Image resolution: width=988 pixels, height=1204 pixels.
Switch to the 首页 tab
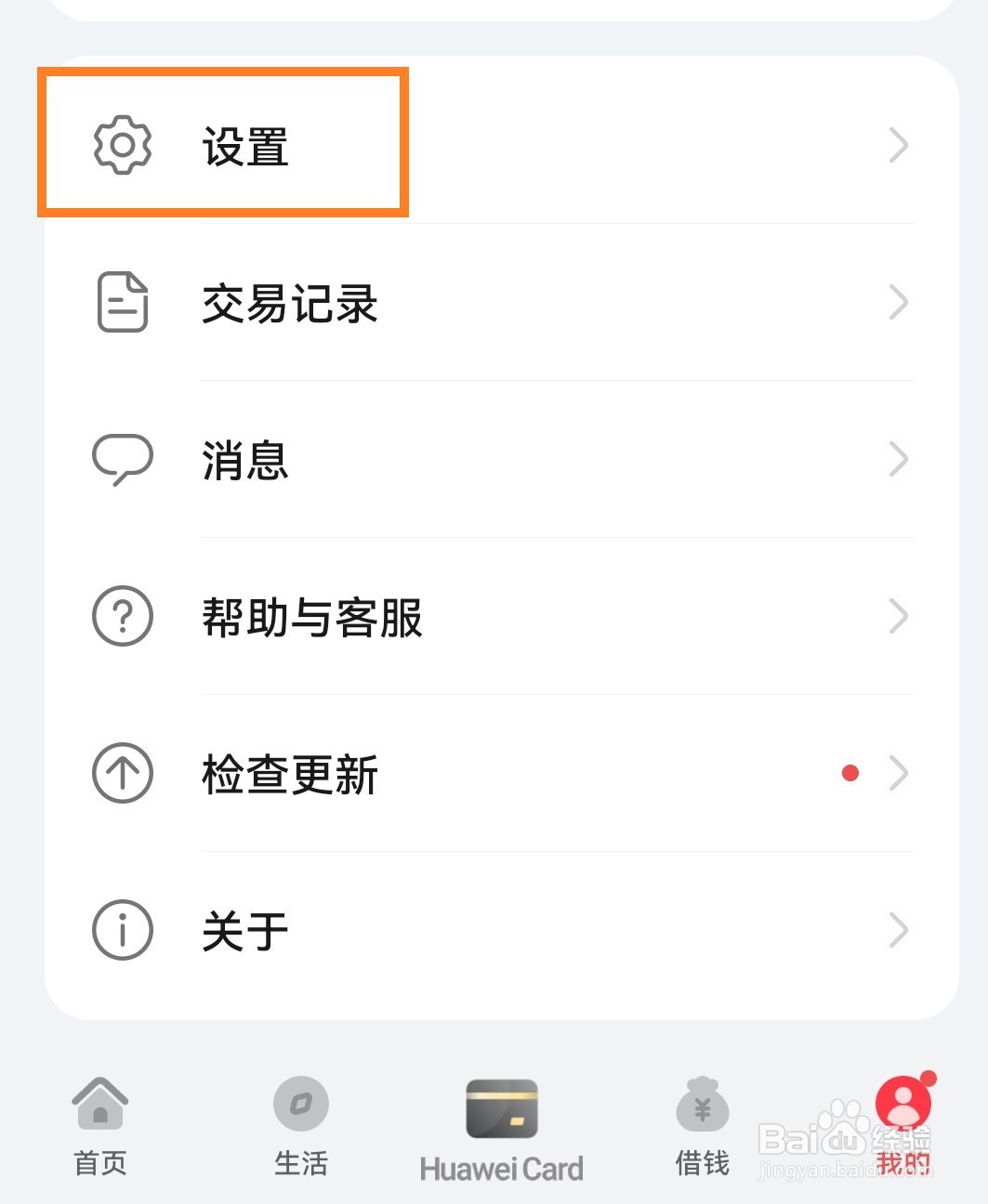(99, 1129)
